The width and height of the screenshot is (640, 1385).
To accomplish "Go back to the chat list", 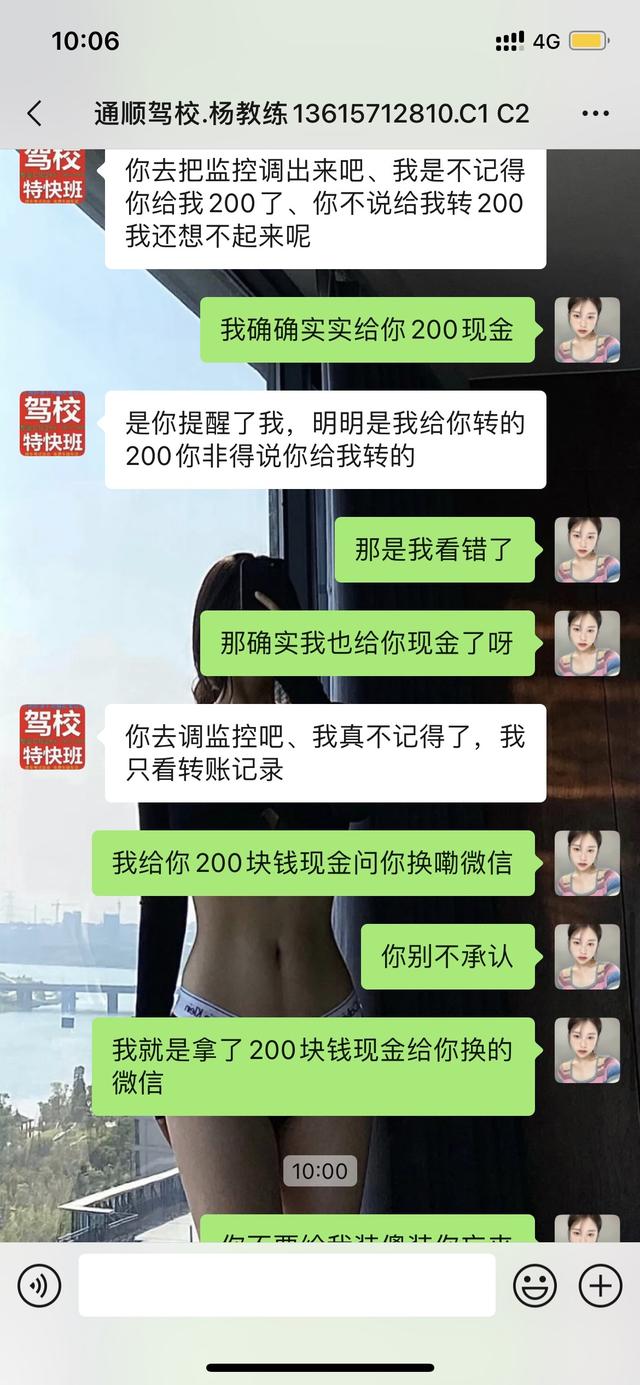I will pyautogui.click(x=35, y=113).
